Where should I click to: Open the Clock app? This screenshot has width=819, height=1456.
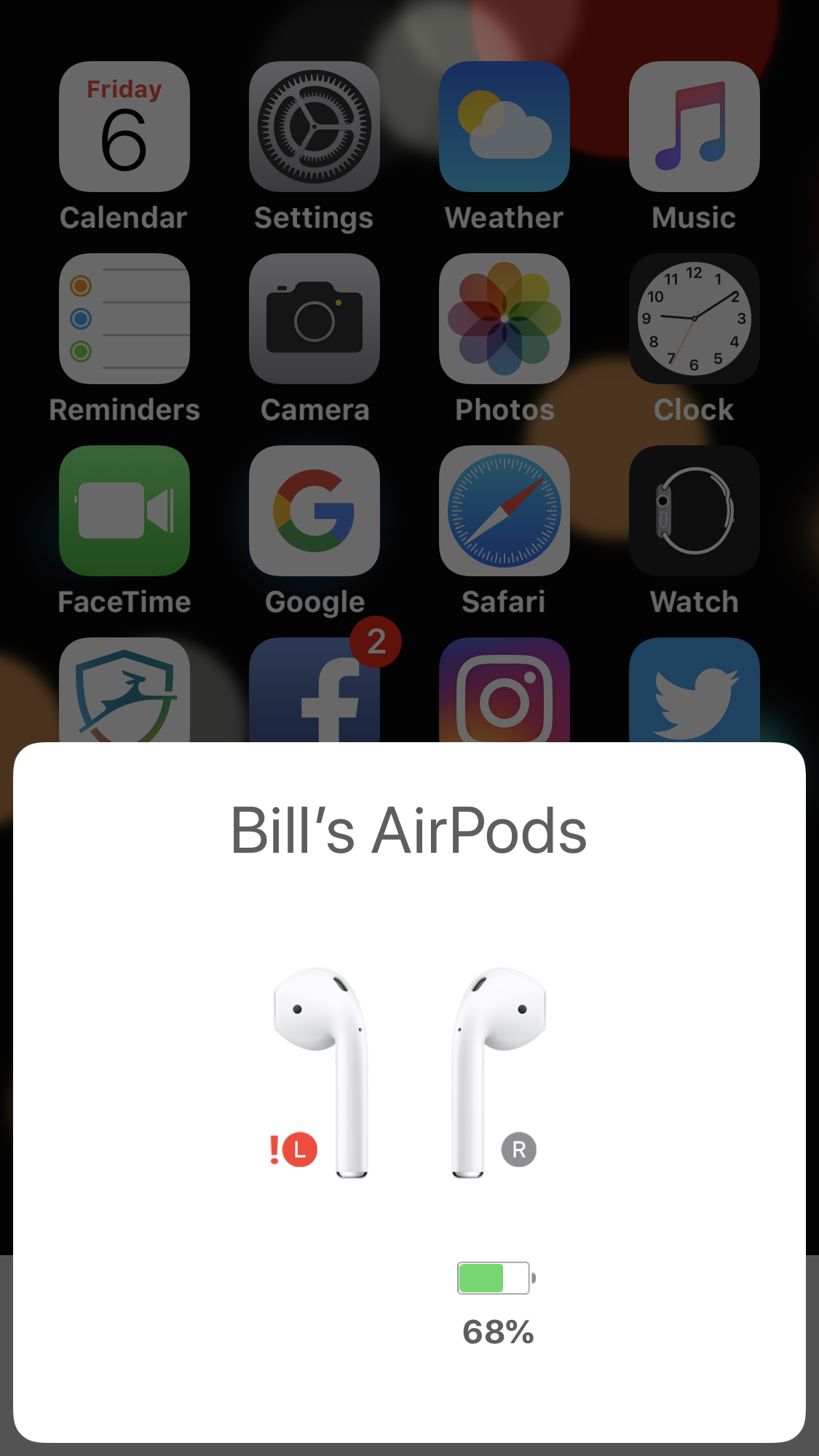tap(695, 319)
